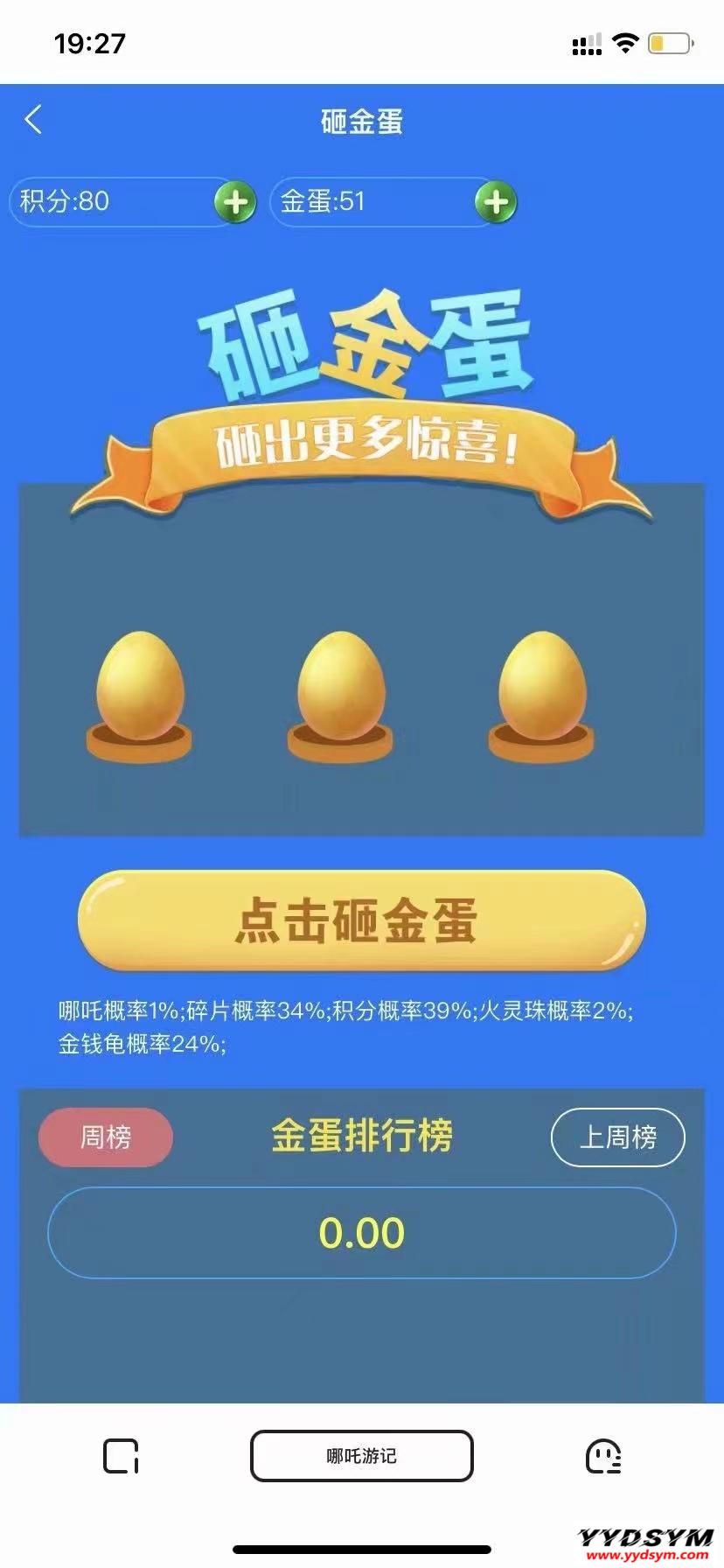Tap the 点击砸金蛋 button
Image resolution: width=724 pixels, height=1568 pixels.
tap(361, 920)
